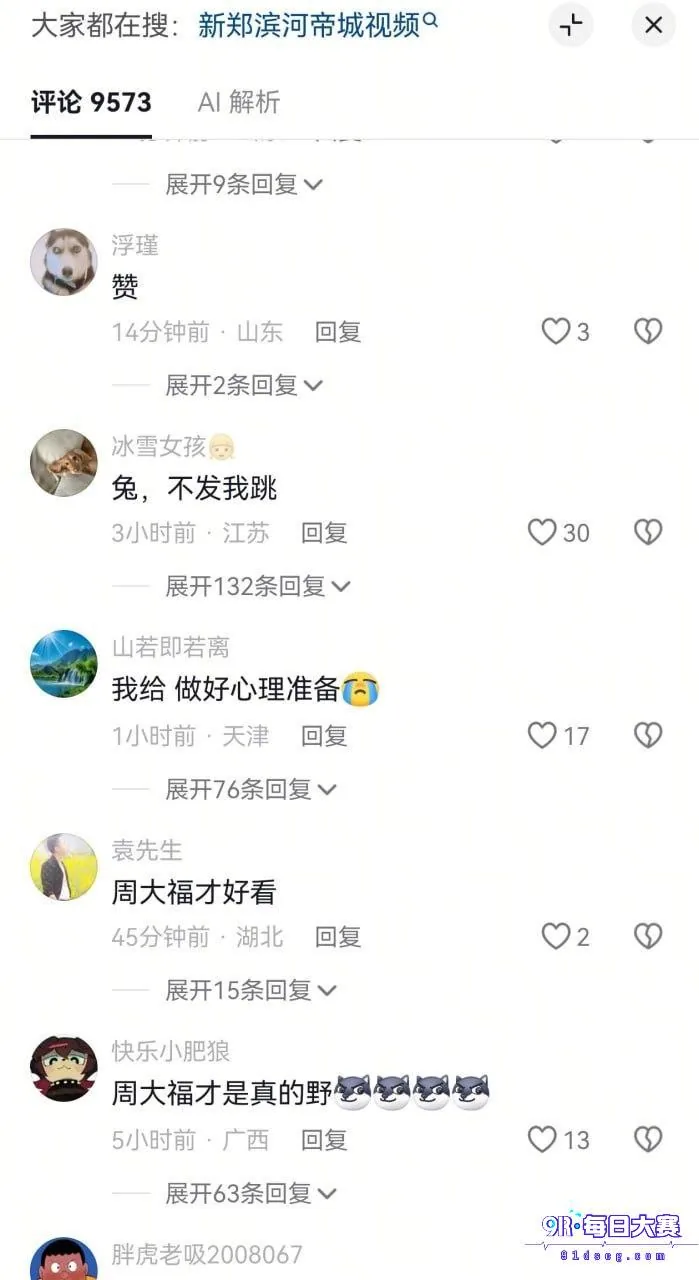
Task: Like 浮瑾's comment
Action: [566, 331]
